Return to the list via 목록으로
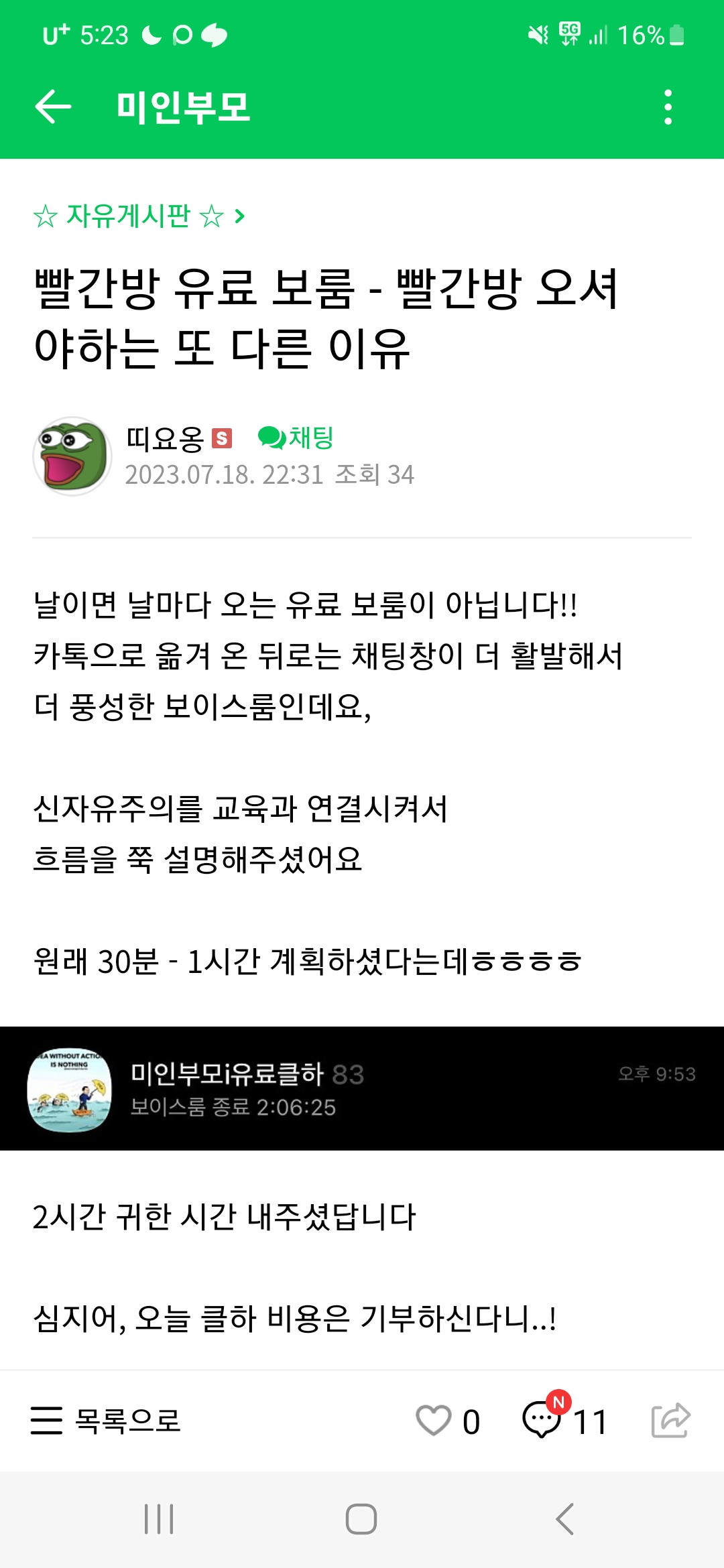Image resolution: width=724 pixels, height=1568 pixels. (x=106, y=1421)
